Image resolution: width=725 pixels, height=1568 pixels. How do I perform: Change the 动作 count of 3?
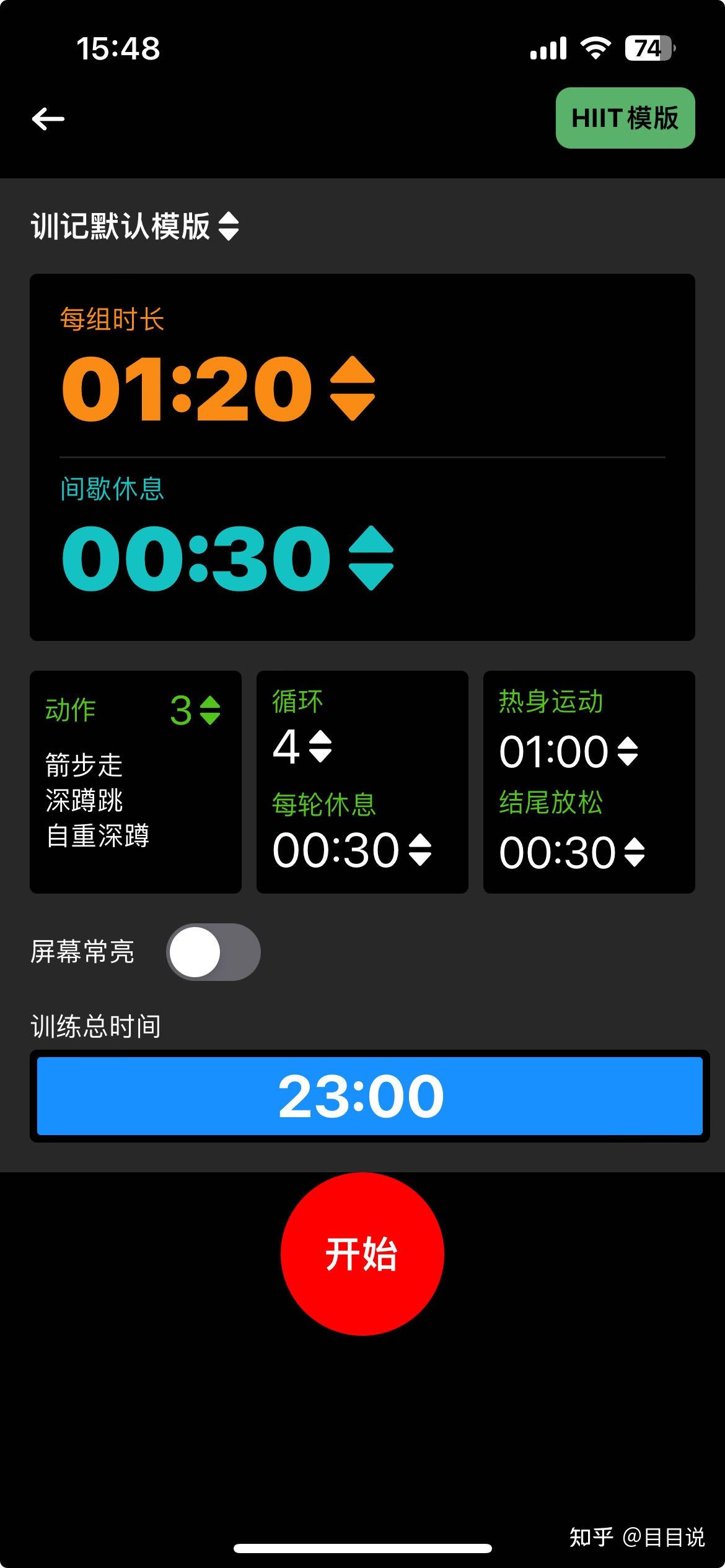tap(195, 710)
